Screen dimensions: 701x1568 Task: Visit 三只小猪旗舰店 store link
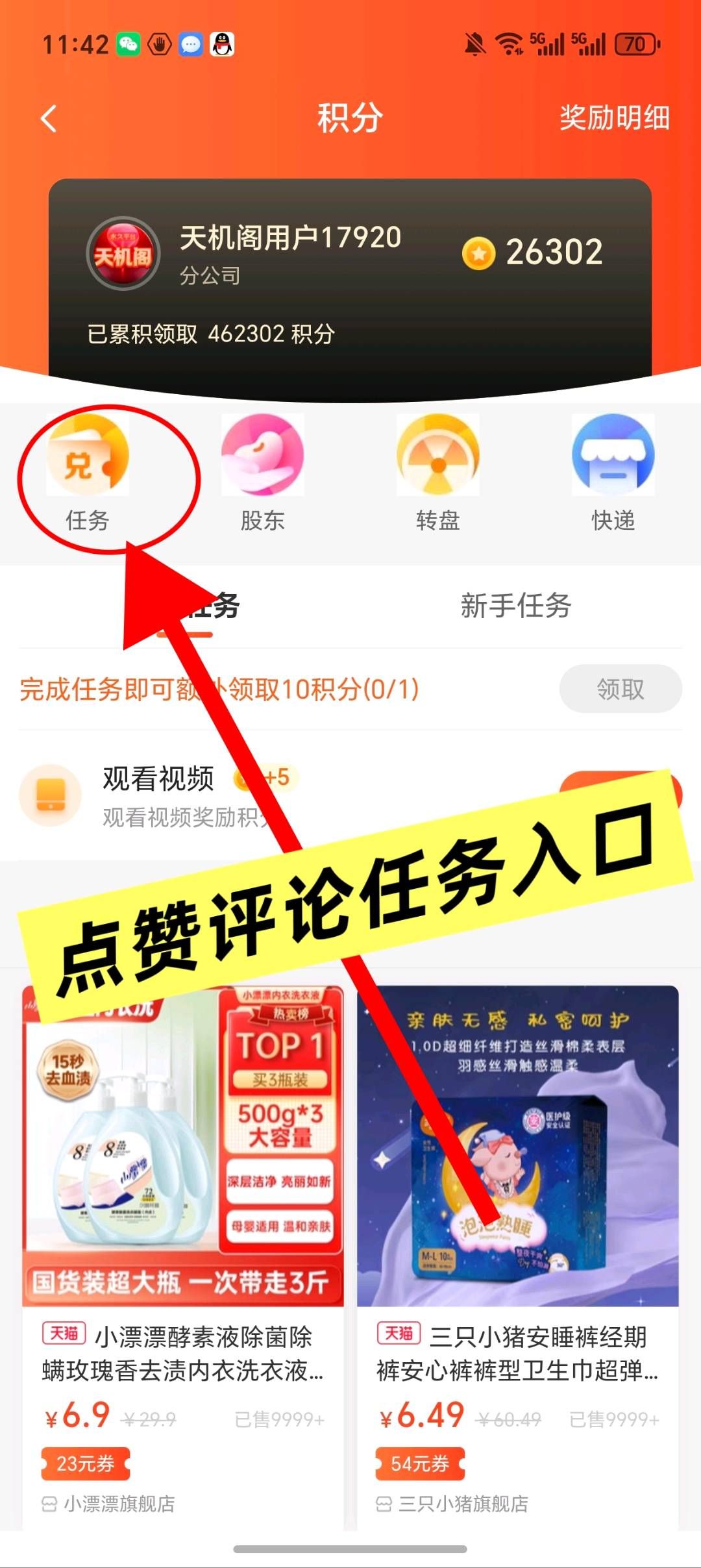pyautogui.click(x=462, y=1504)
